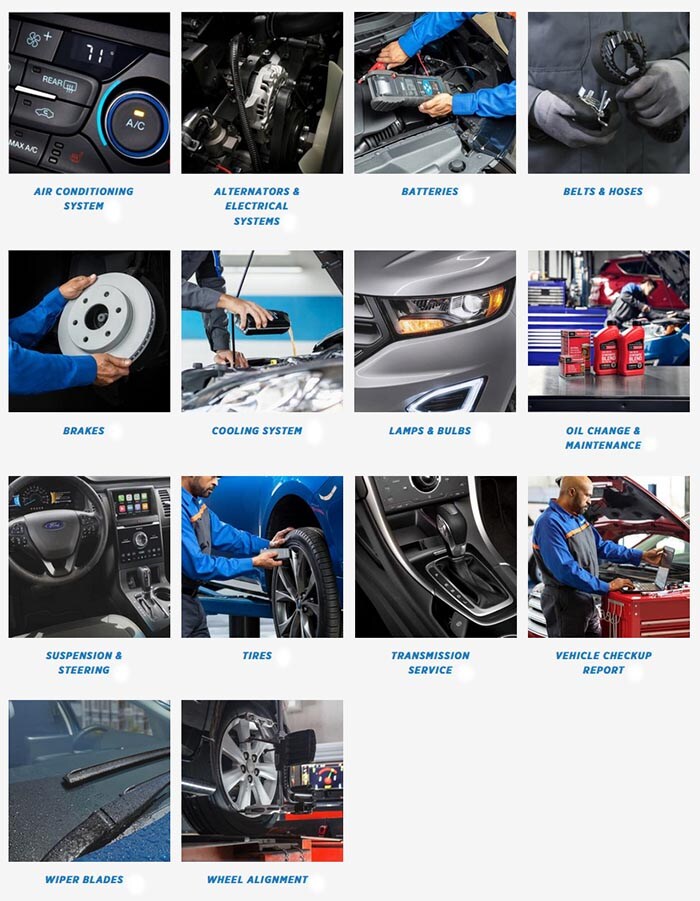Viewport: 700px width, 901px height.
Task: Select the Cooling System tile
Action: pos(262,331)
